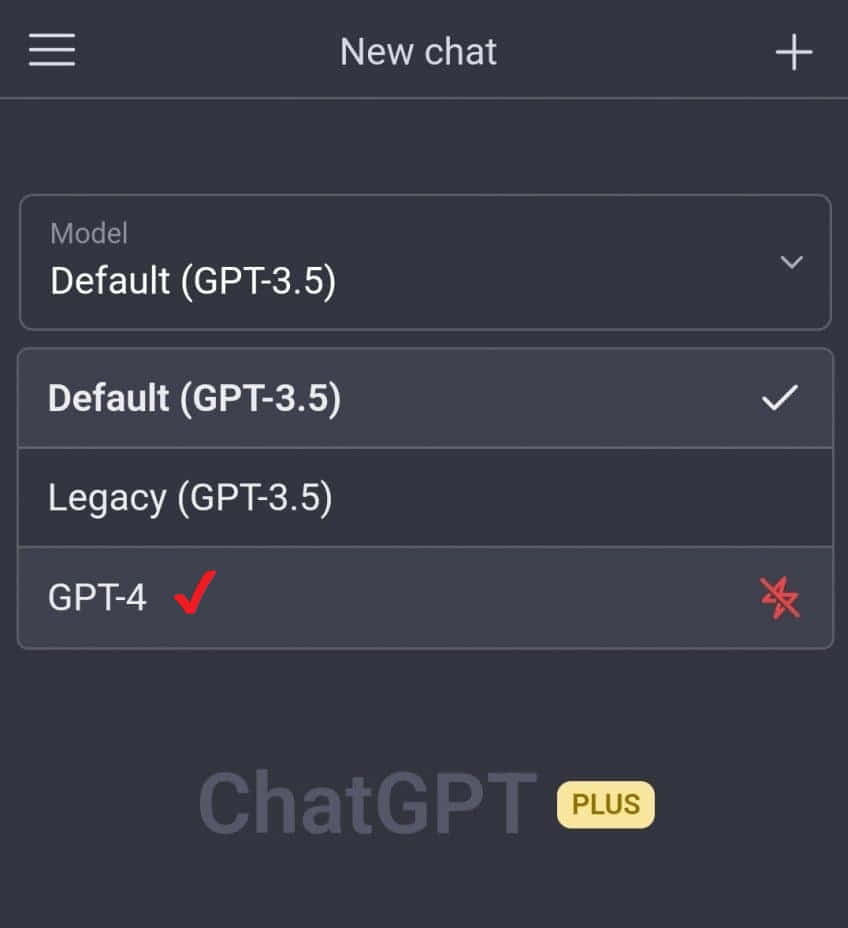The image size is (848, 928).
Task: Click the top-left menu lines icon
Action: [52, 50]
